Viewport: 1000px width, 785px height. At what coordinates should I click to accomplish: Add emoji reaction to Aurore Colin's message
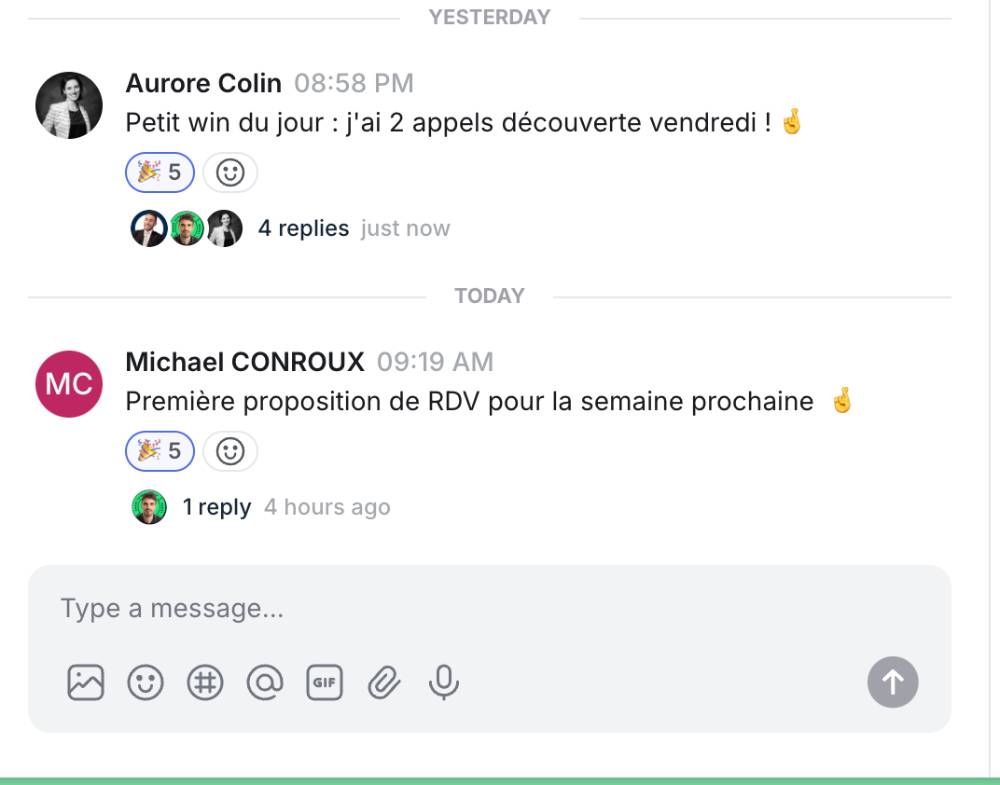[x=230, y=172]
